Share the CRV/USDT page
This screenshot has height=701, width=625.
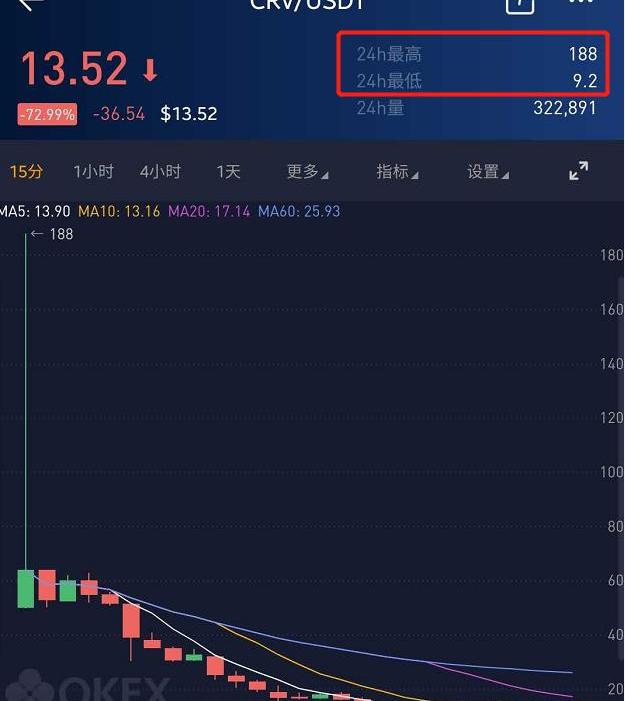coord(519,4)
